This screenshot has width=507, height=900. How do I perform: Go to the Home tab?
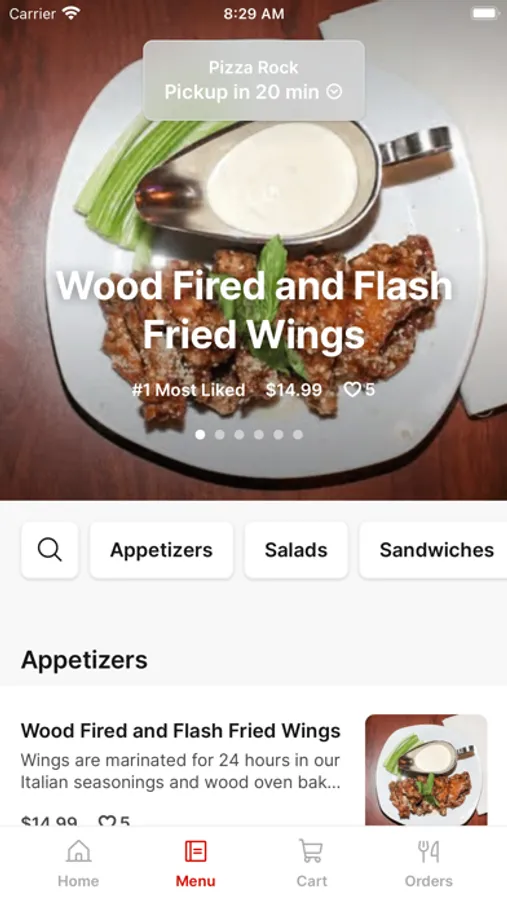tap(78, 863)
